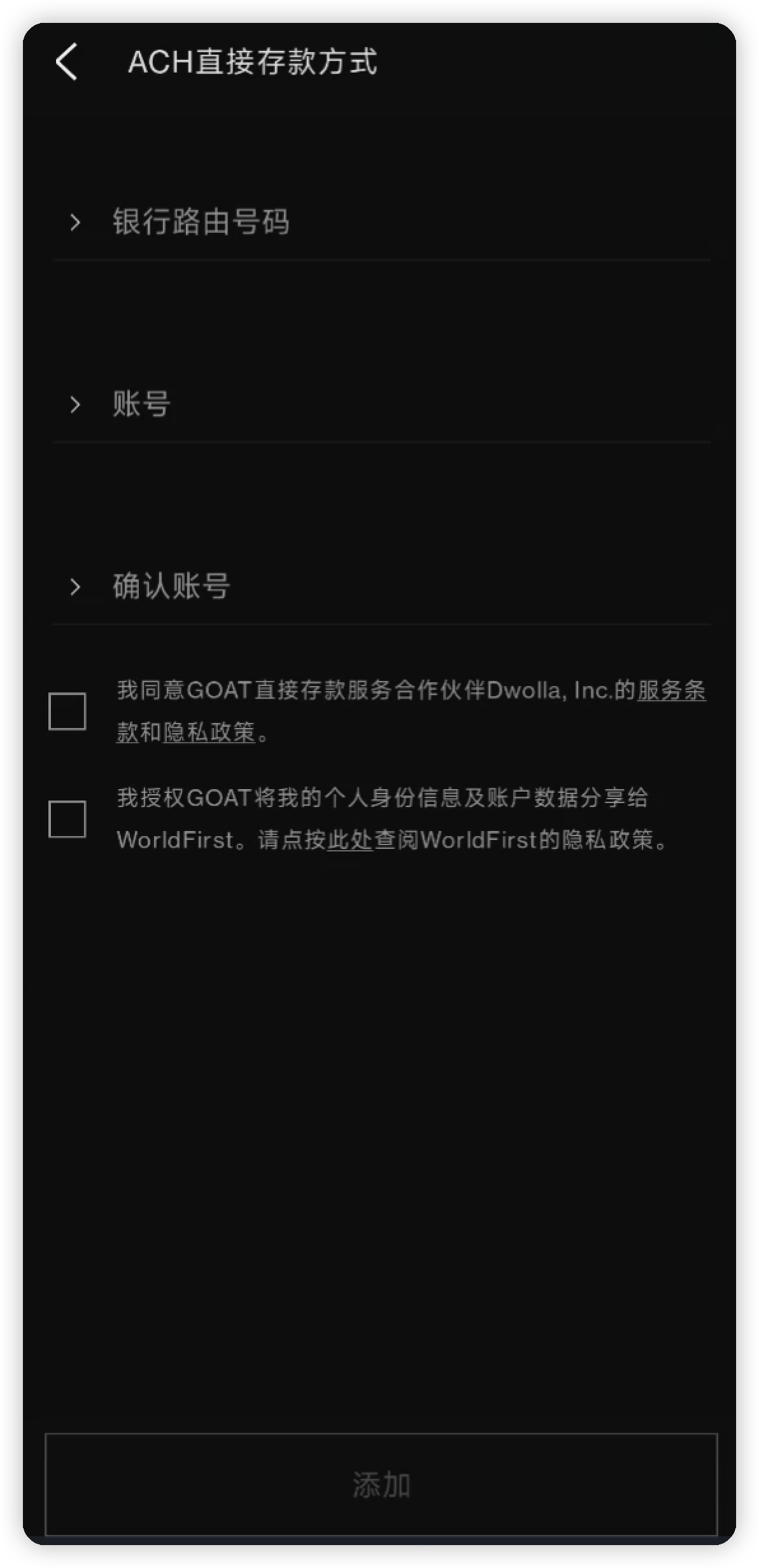Select the 确认账号 input field
The width and height of the screenshot is (759, 1568).
pos(381,587)
